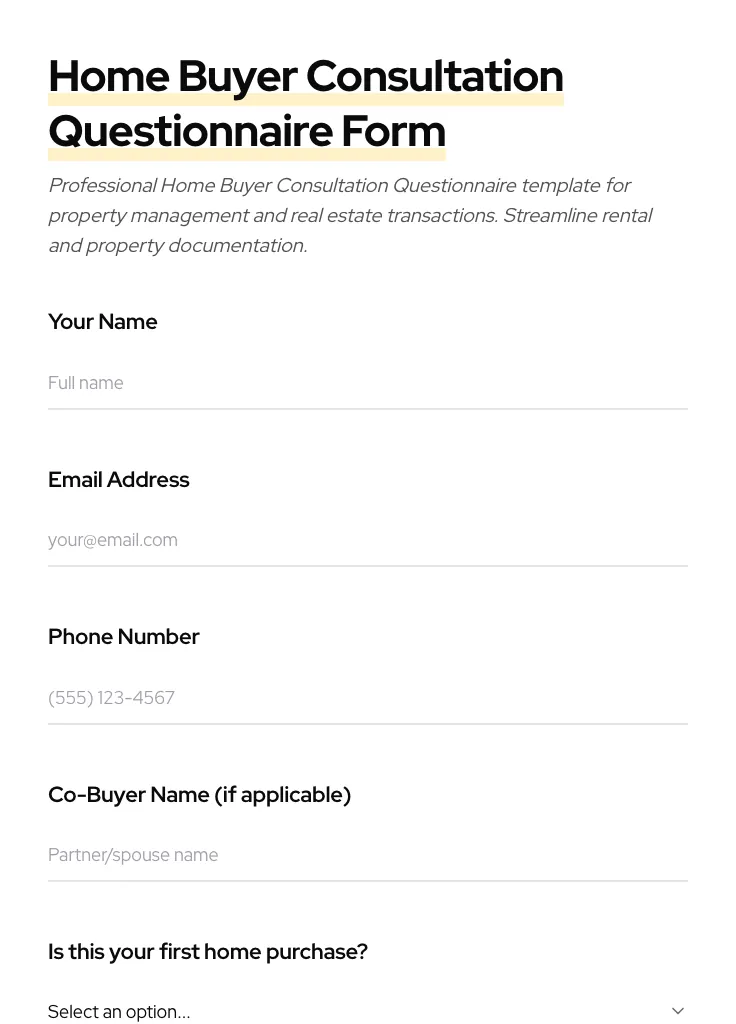
Task: Click "Select an option..." placeholder text
Action: 119,1011
